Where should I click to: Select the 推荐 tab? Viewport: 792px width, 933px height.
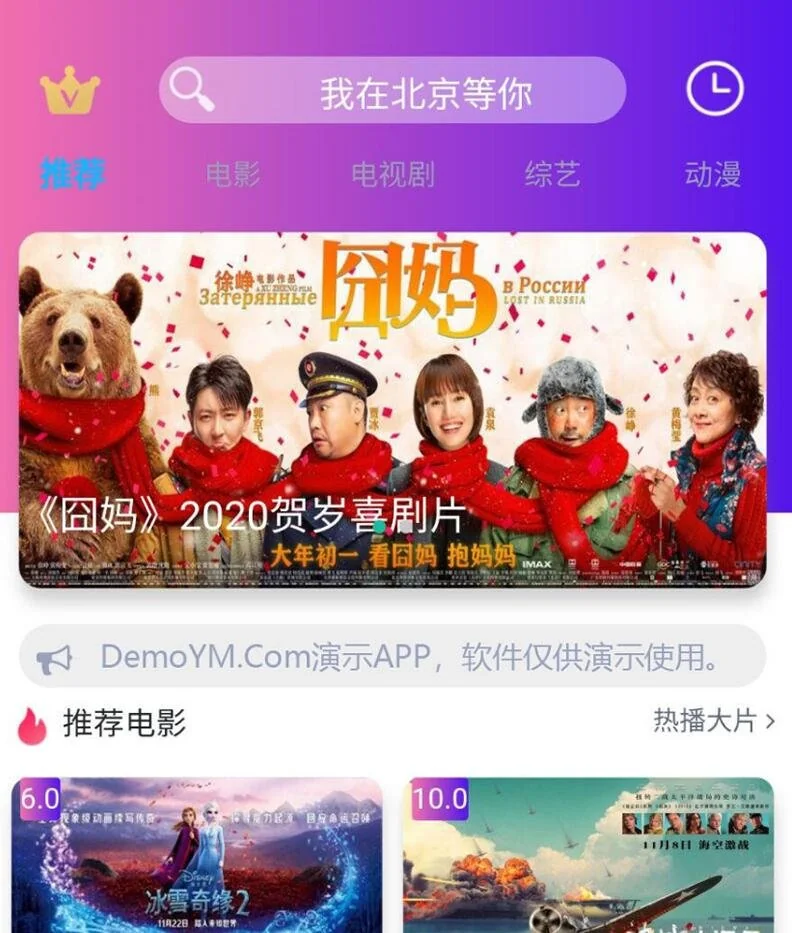(x=72, y=174)
